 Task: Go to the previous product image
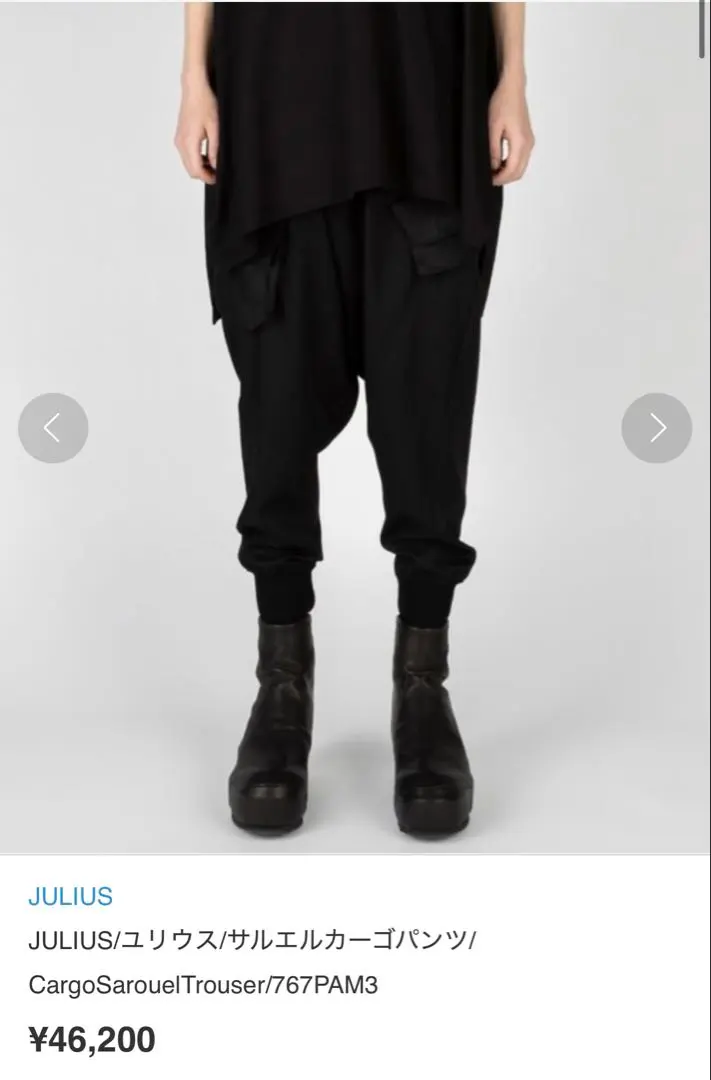[53, 428]
